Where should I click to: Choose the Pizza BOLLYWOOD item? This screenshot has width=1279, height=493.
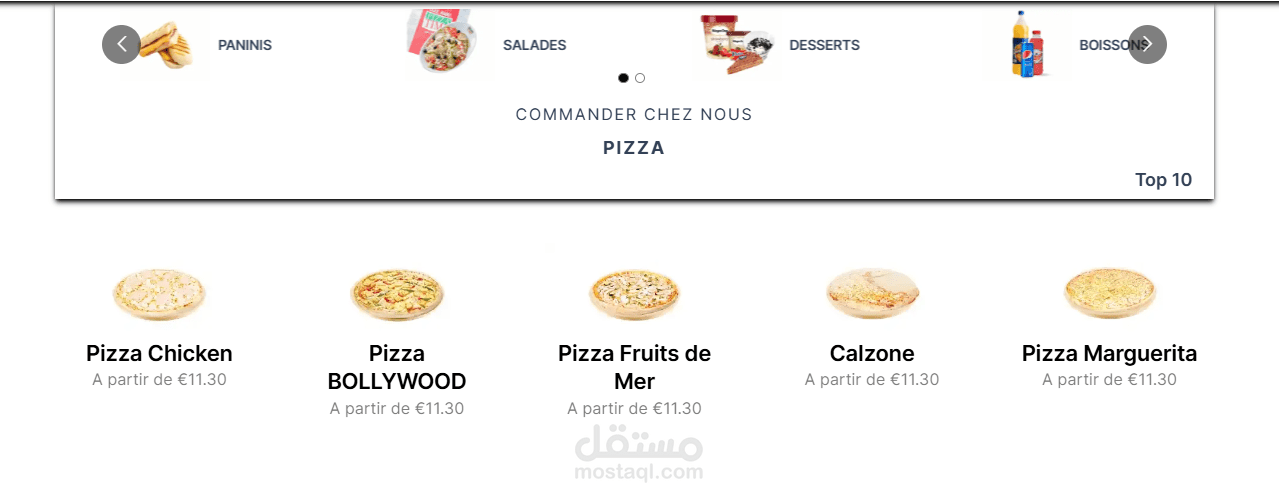397,367
